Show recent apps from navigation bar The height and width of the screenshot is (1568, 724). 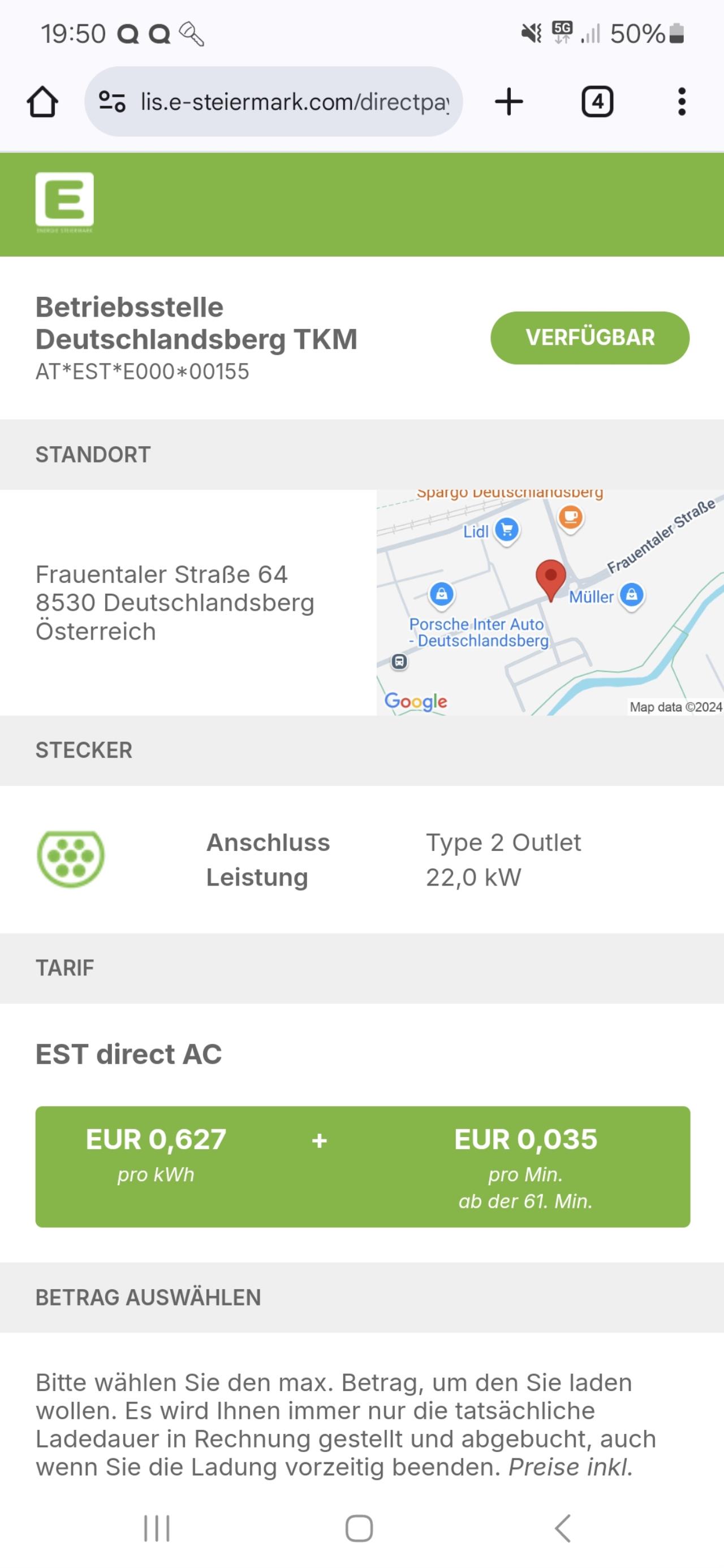tap(157, 1528)
